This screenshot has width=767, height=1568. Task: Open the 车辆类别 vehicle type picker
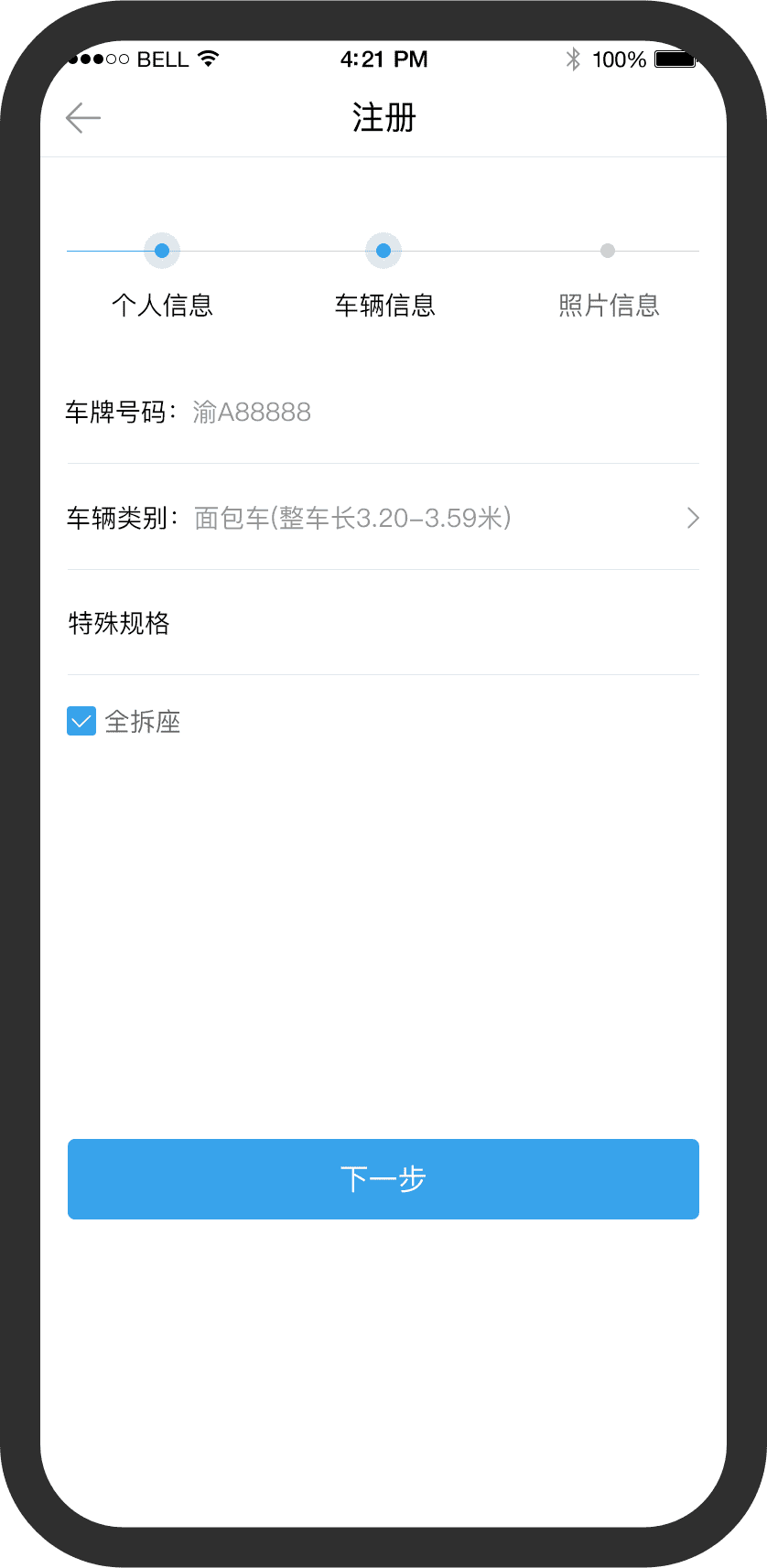click(x=384, y=519)
